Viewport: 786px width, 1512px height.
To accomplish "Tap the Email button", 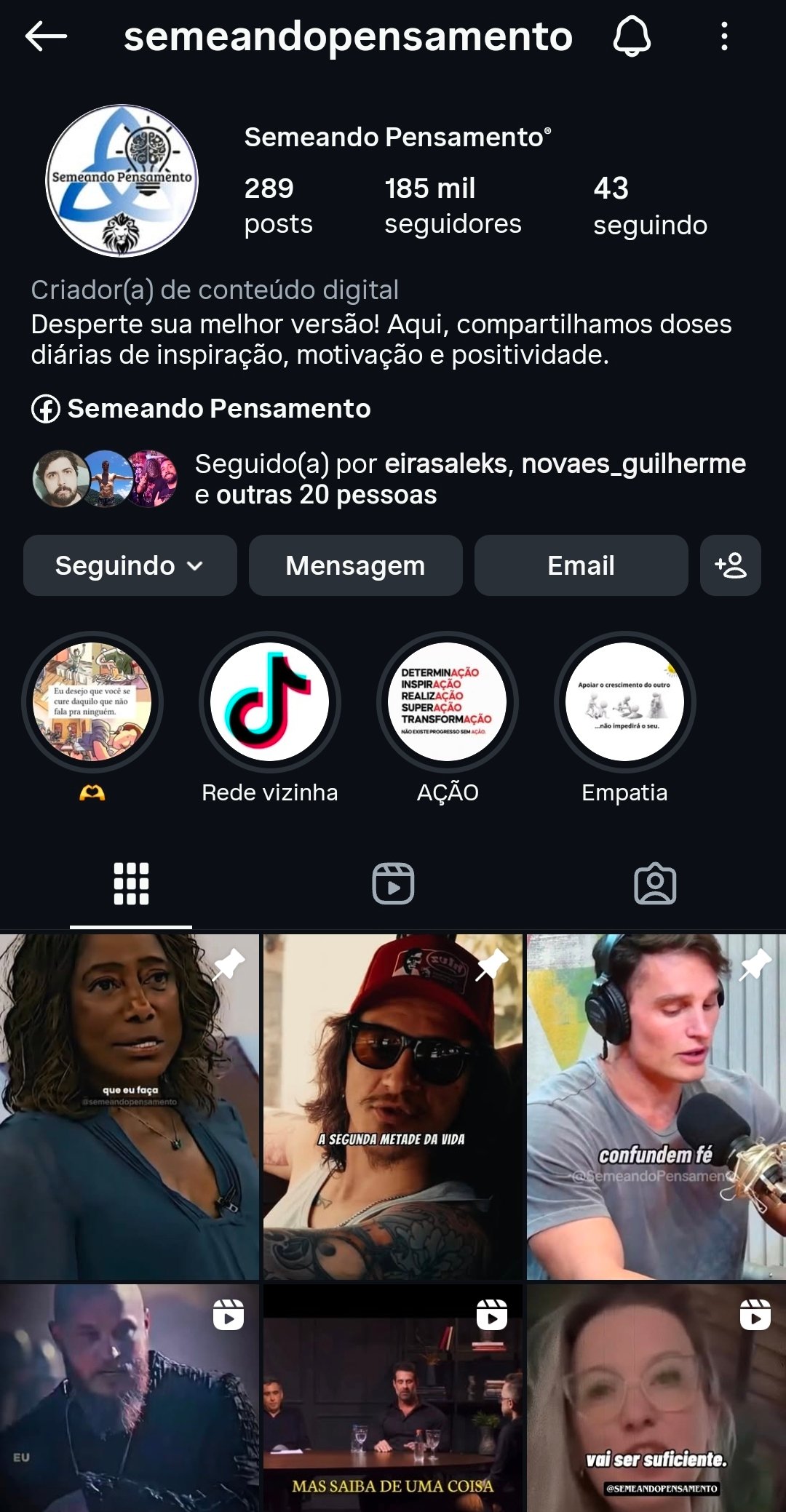I will pos(581,565).
